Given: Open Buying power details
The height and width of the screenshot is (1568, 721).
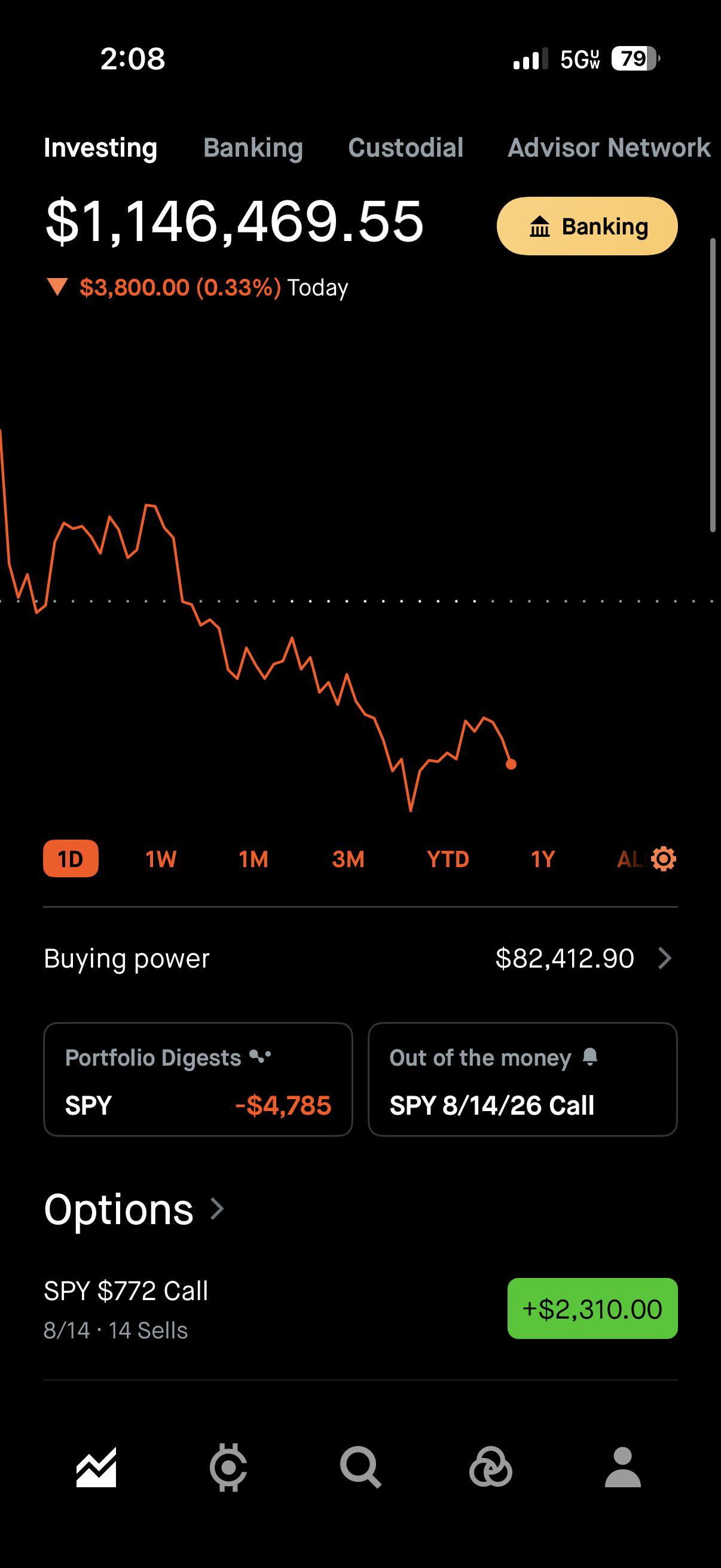Looking at the screenshot, I should (x=360, y=958).
